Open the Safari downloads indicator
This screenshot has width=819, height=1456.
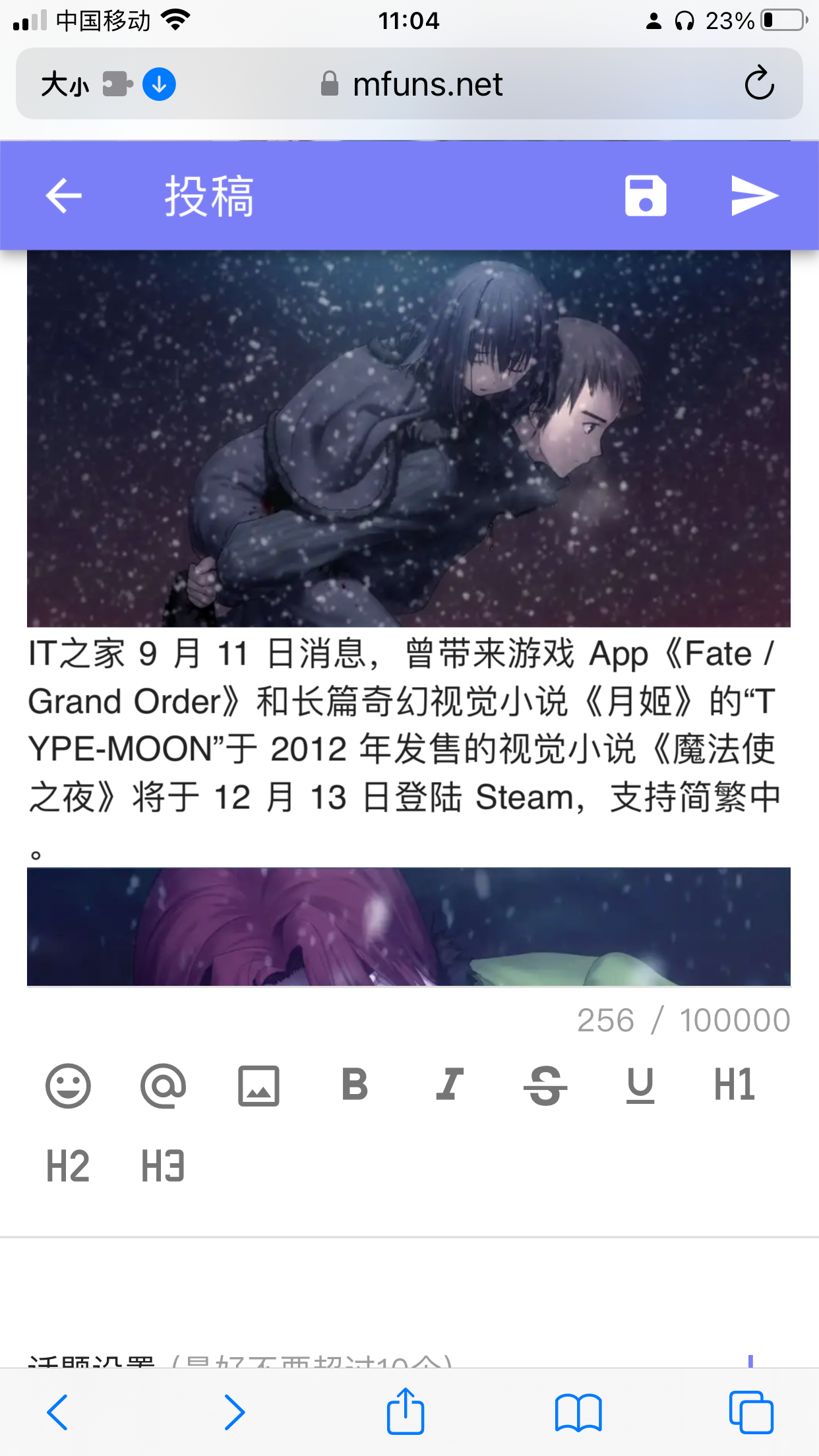click(159, 84)
